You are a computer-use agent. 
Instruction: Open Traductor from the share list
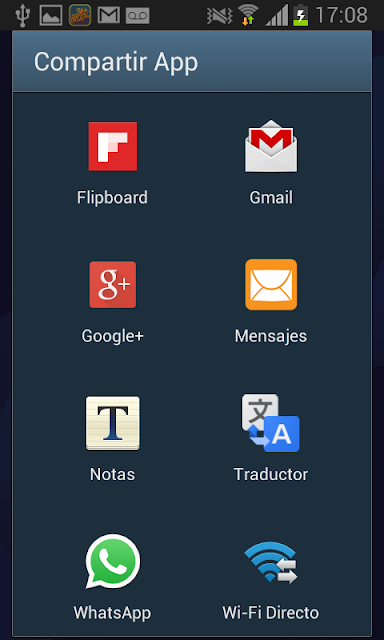pyautogui.click(x=271, y=438)
